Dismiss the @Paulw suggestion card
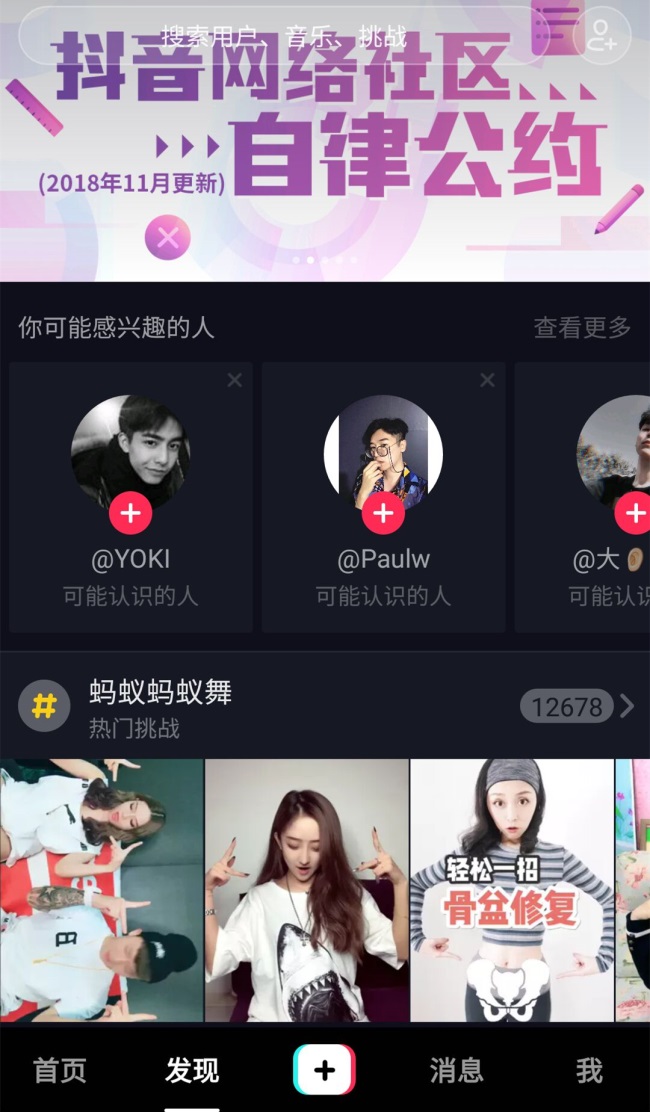 pos(487,380)
